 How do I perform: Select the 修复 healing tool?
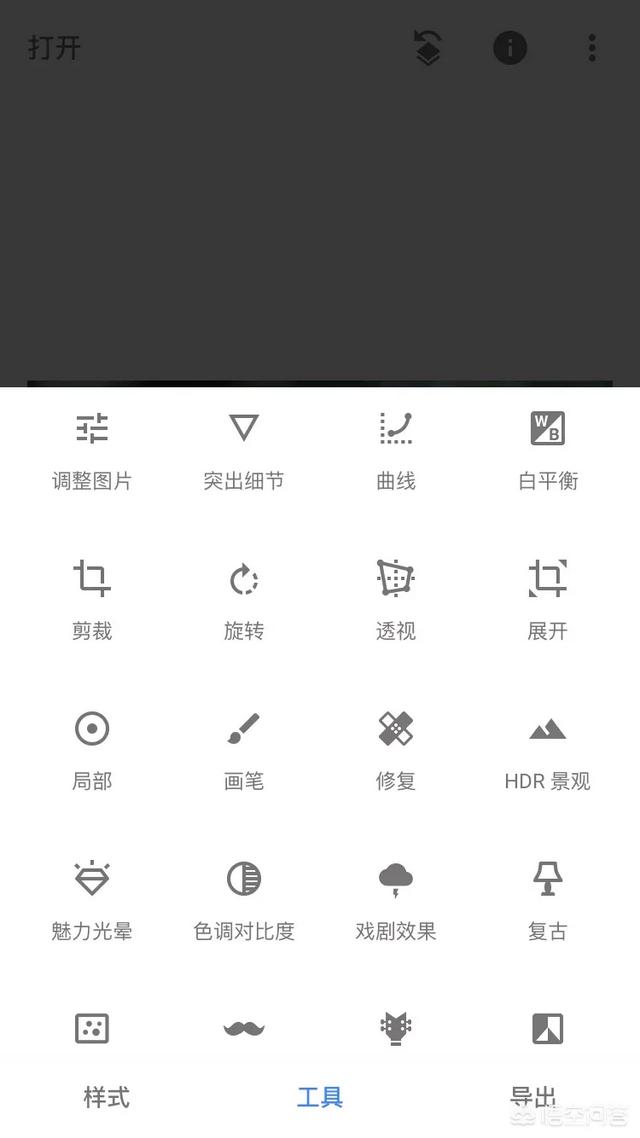395,750
